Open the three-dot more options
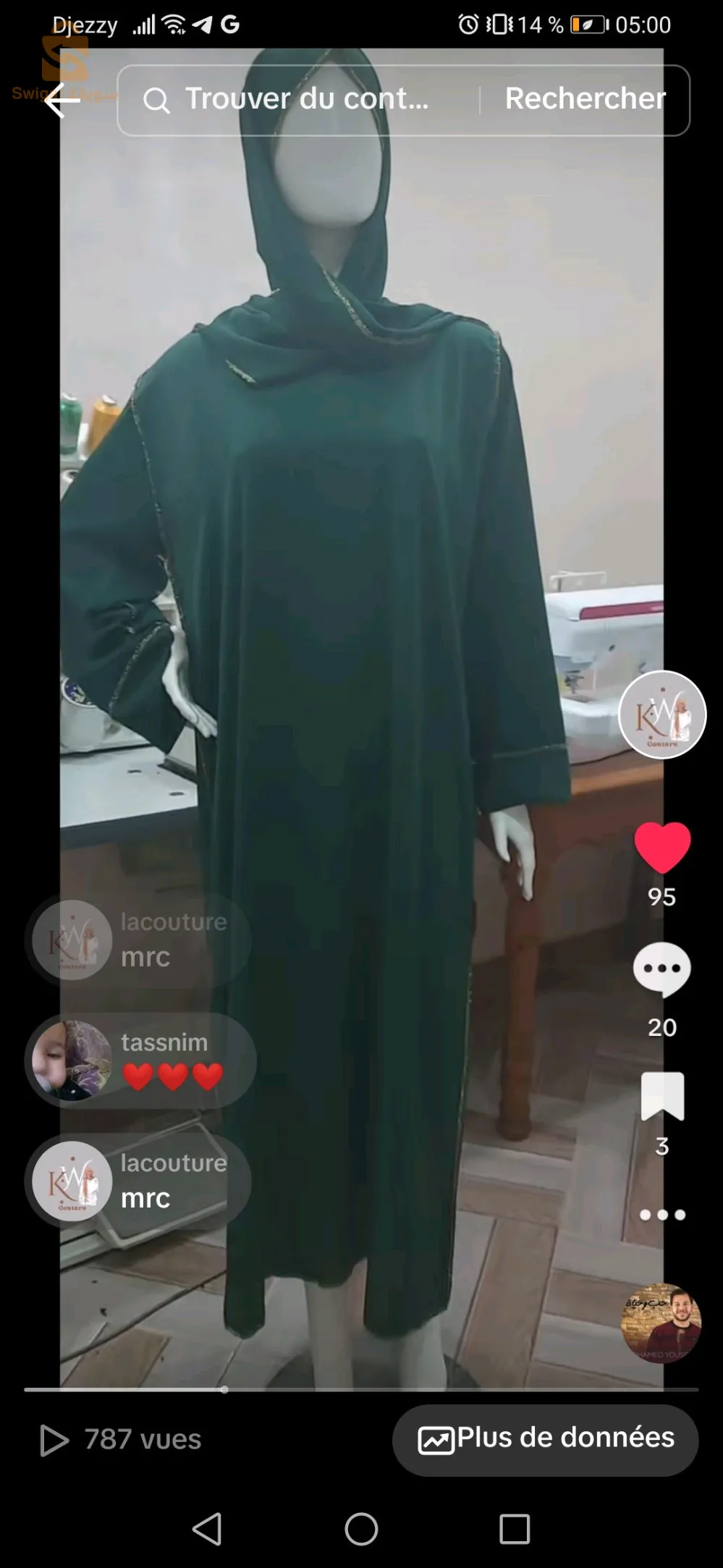723x1568 pixels. point(662,1215)
